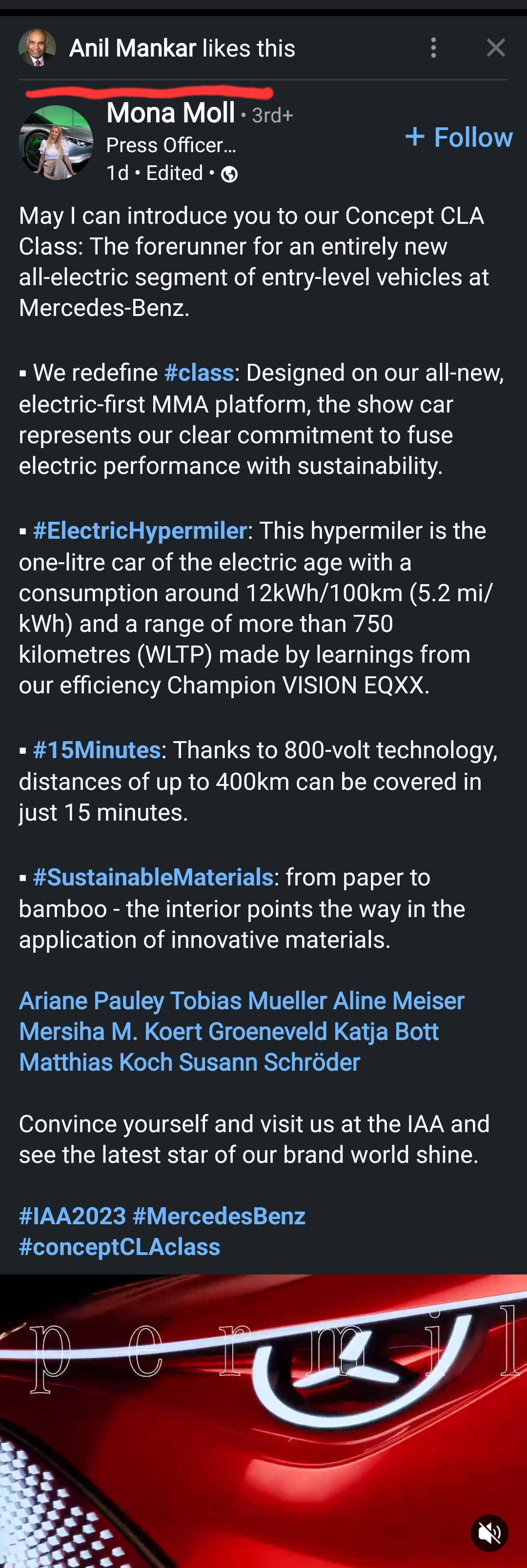Open the #MercedesBenz hashtag
This screenshot has height=1568, width=527.
pos(219,1215)
